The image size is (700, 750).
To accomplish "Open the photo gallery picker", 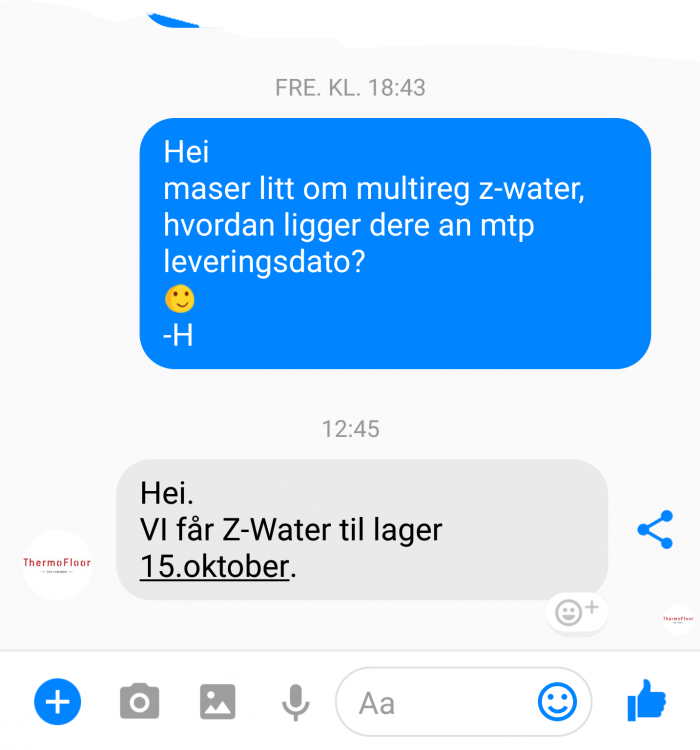I will tap(217, 702).
